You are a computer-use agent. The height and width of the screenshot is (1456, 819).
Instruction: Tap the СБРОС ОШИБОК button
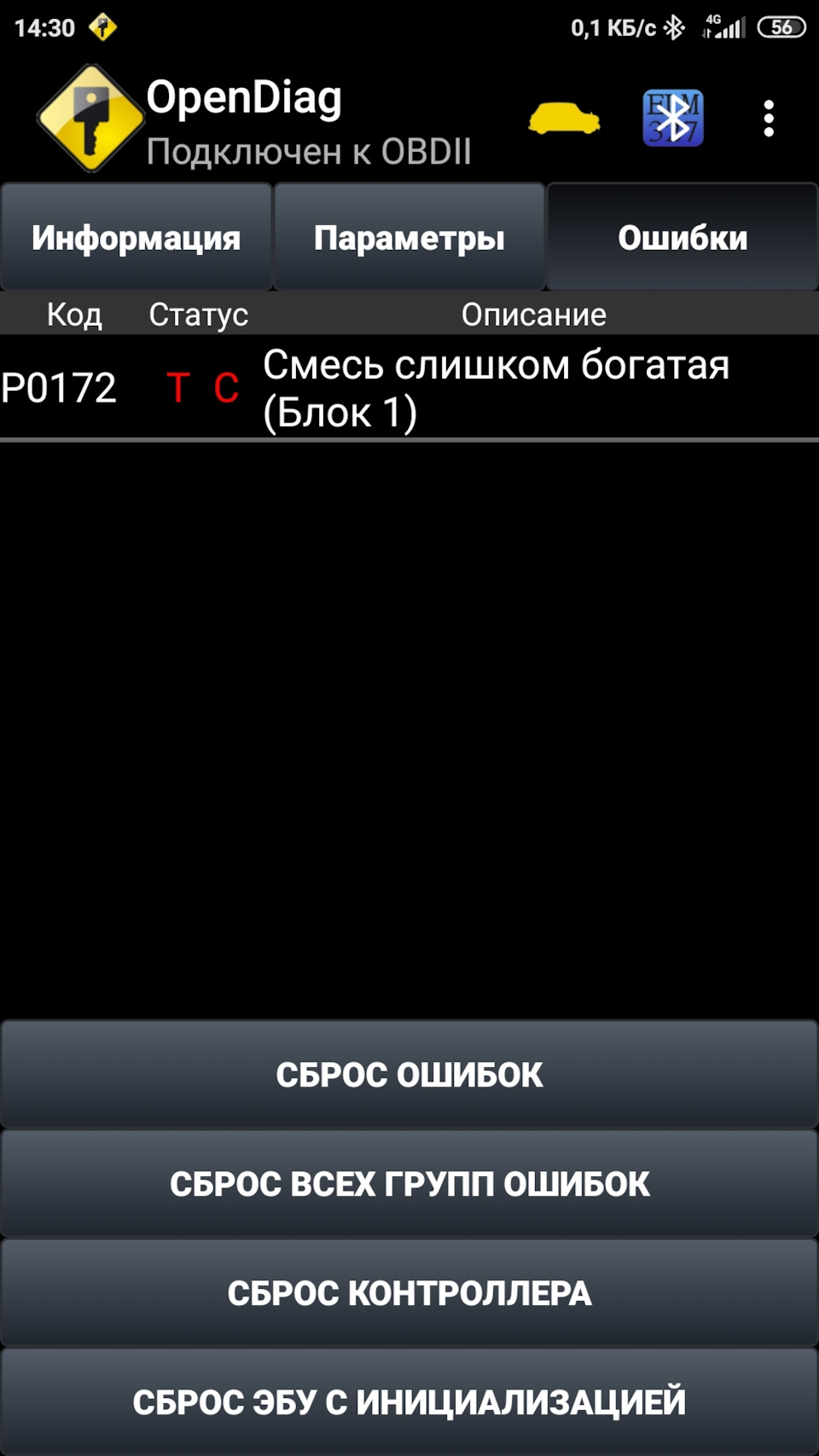(409, 1075)
